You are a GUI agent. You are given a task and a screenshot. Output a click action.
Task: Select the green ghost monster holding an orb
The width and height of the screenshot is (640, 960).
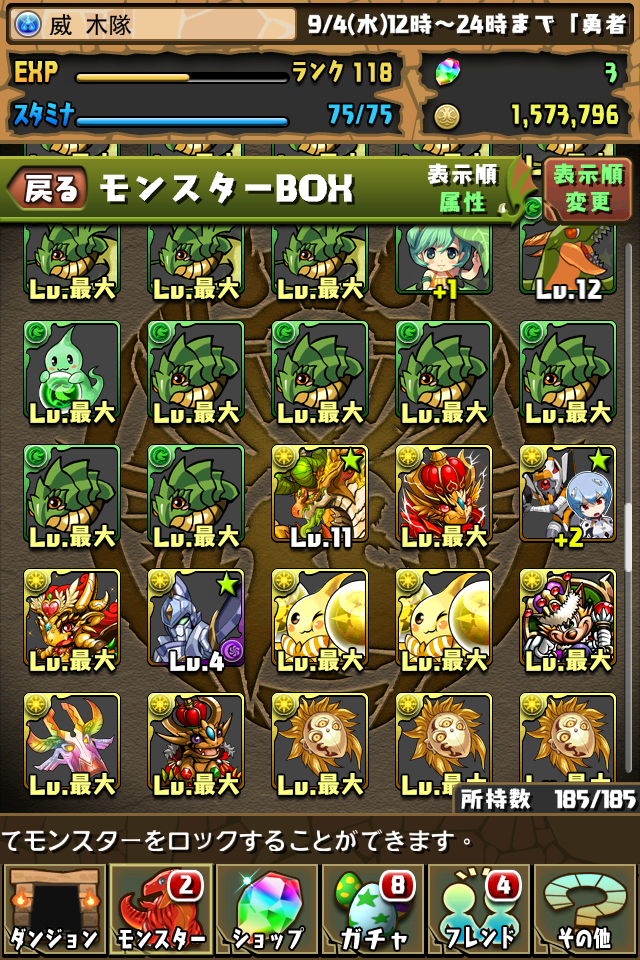(x=72, y=370)
